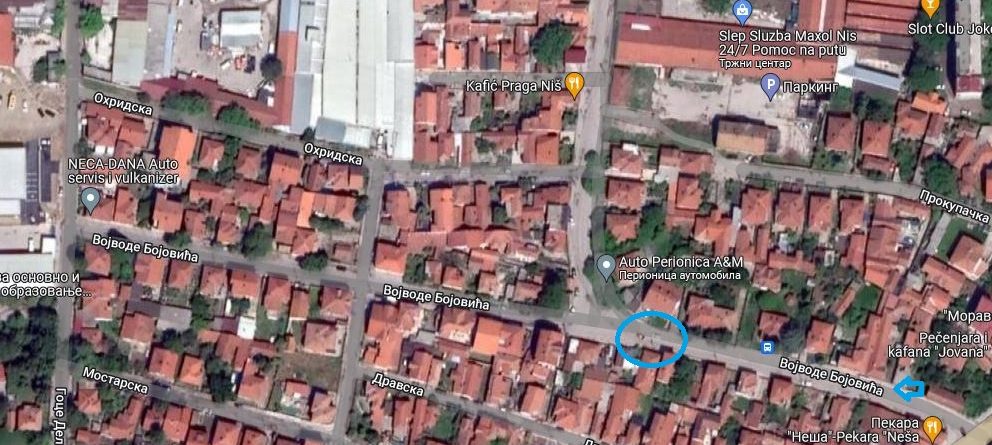The image size is (992, 445).
Task: Open the Pekara Neša bakery marker
Action: pyautogui.click(x=931, y=428)
